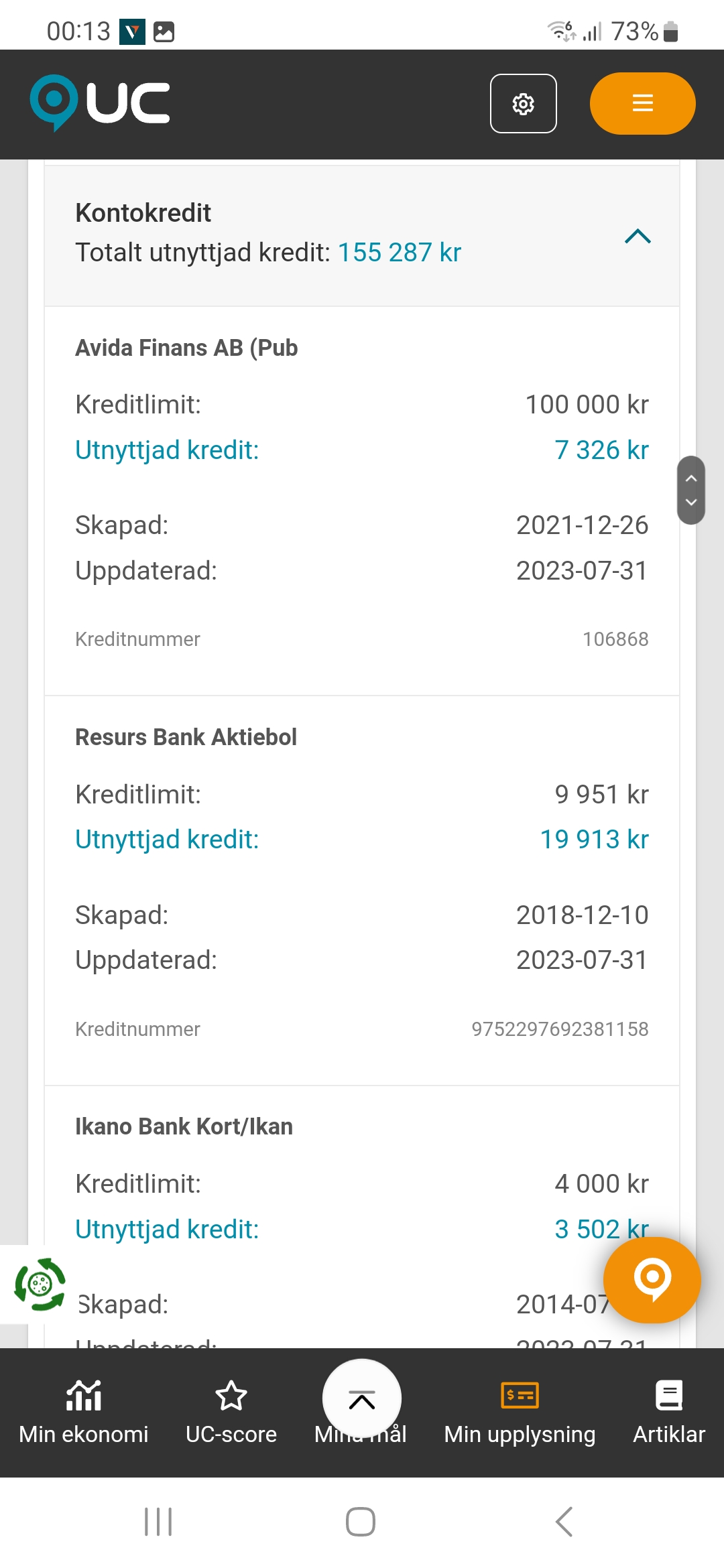Open the settings gear button
724x1568 pixels.
(523, 104)
